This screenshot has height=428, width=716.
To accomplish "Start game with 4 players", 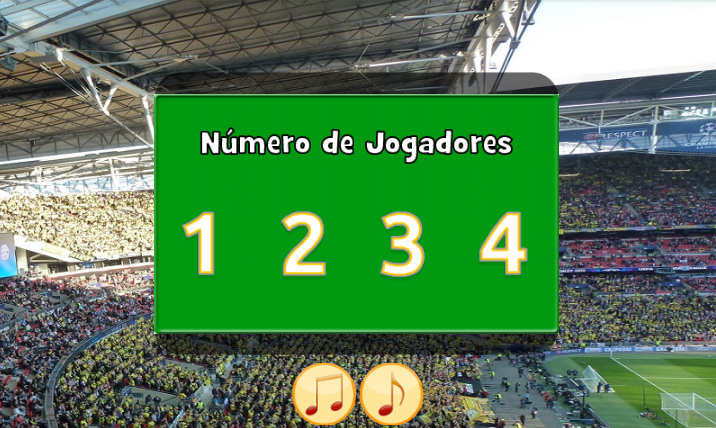I will tap(503, 244).
